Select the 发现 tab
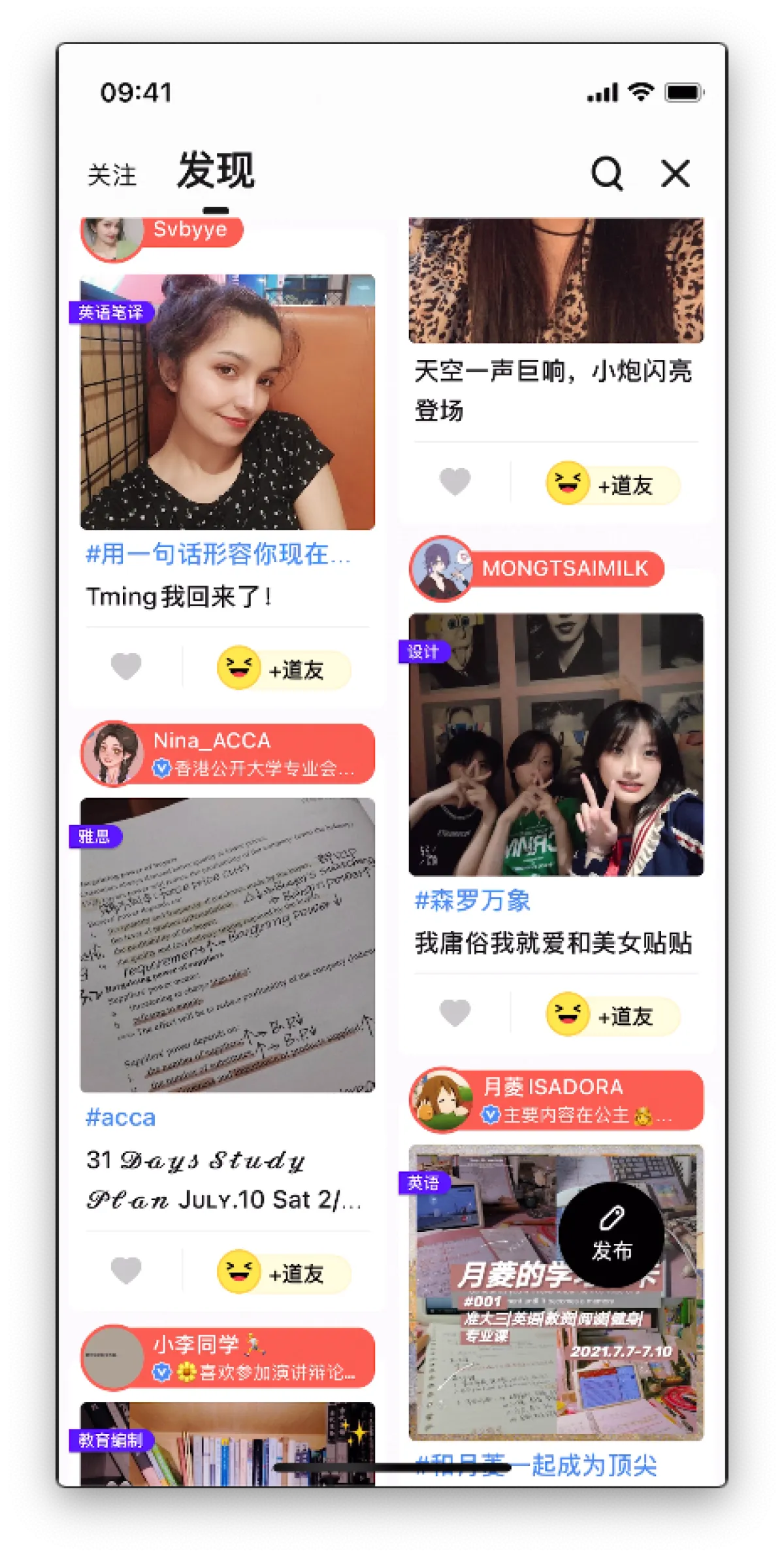This screenshot has height=1557, width=784. [x=216, y=171]
